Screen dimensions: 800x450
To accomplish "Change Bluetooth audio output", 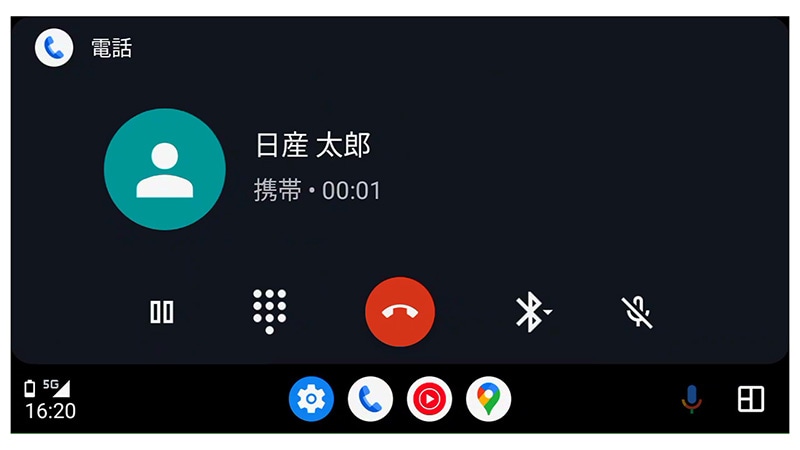I will [532, 312].
